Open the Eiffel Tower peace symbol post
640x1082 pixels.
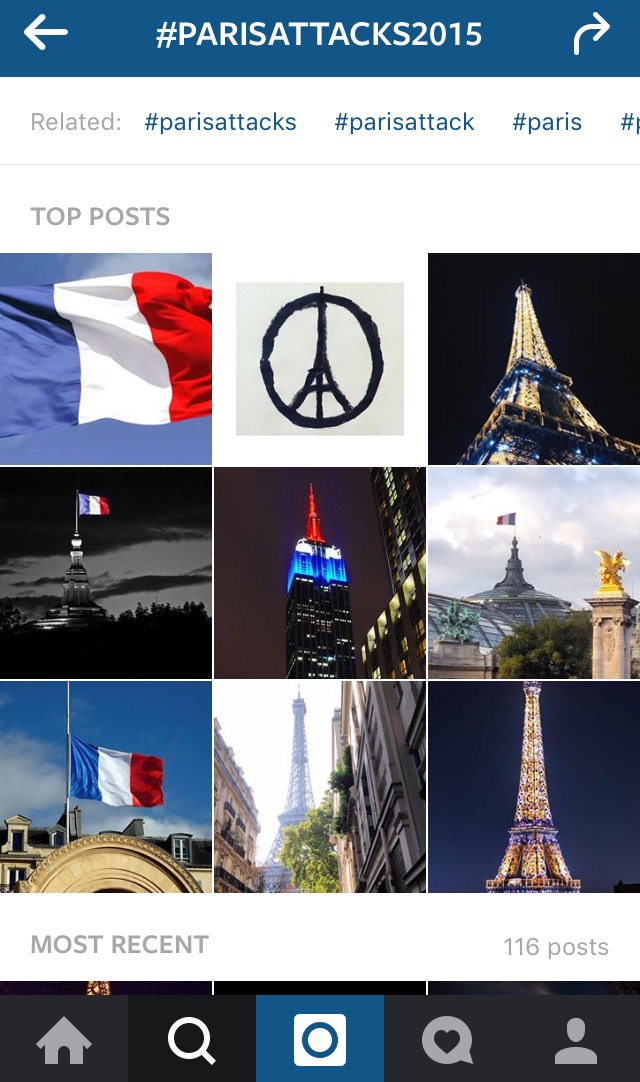320,358
